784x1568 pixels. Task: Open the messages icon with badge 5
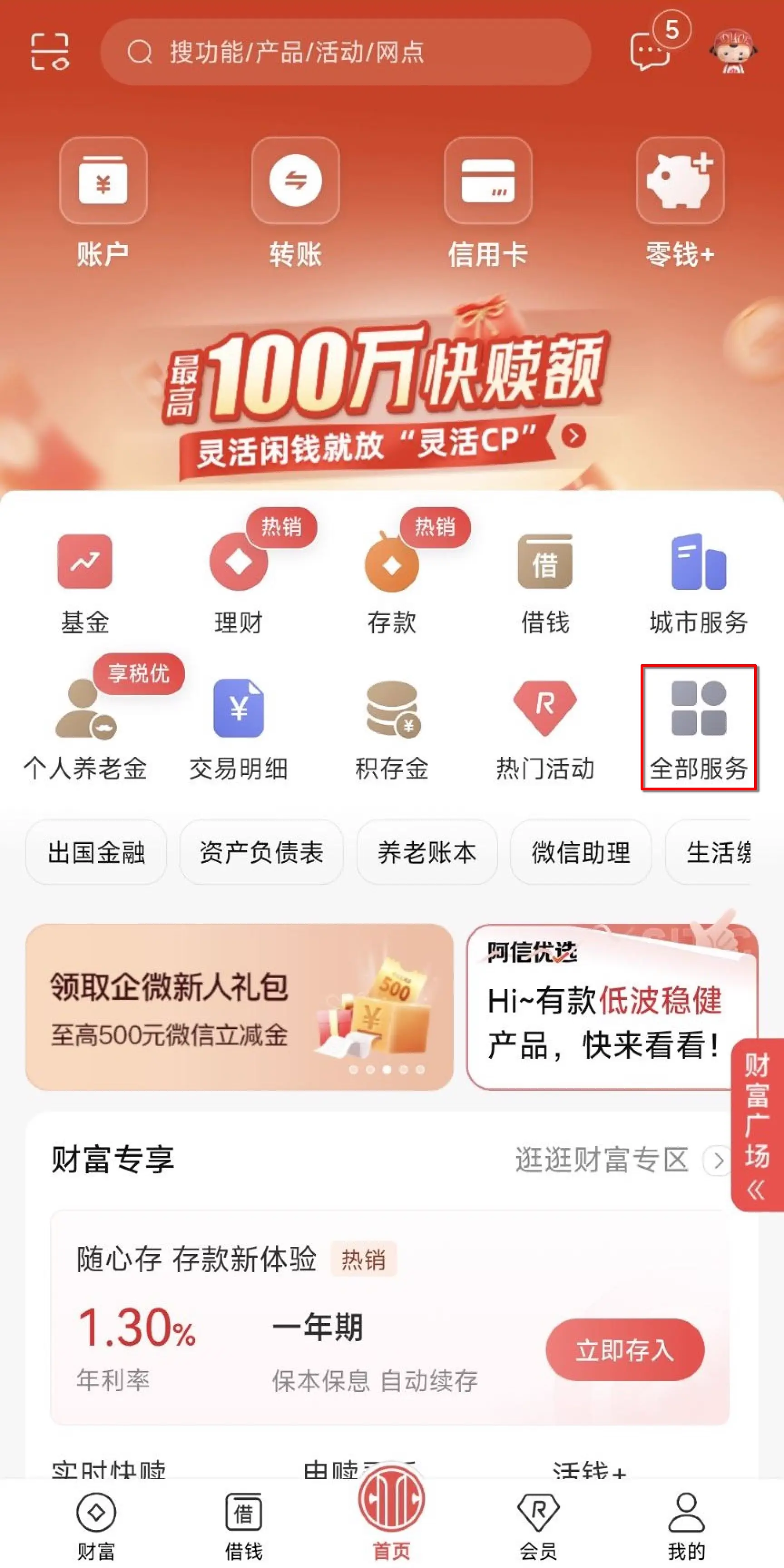(650, 50)
